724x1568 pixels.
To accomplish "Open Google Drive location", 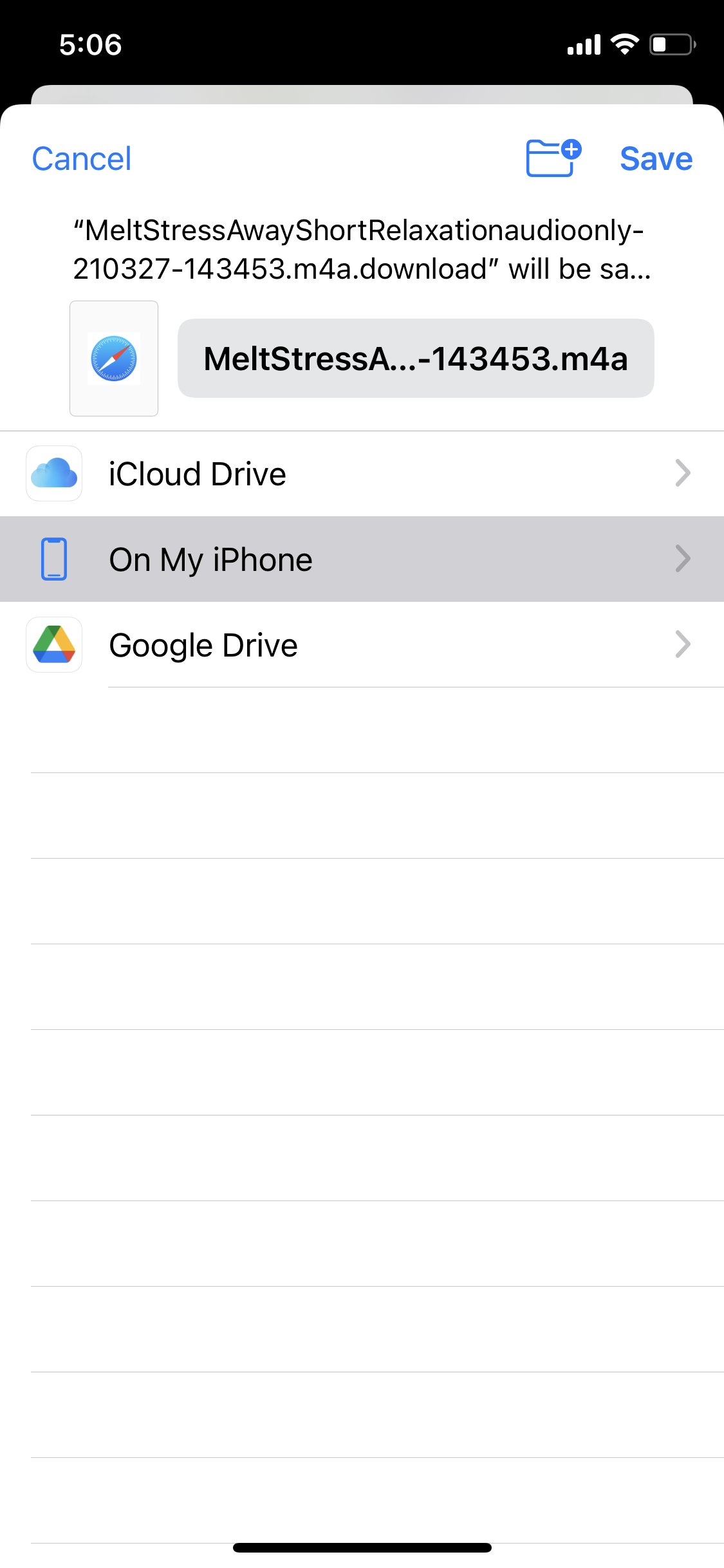I will (x=362, y=645).
